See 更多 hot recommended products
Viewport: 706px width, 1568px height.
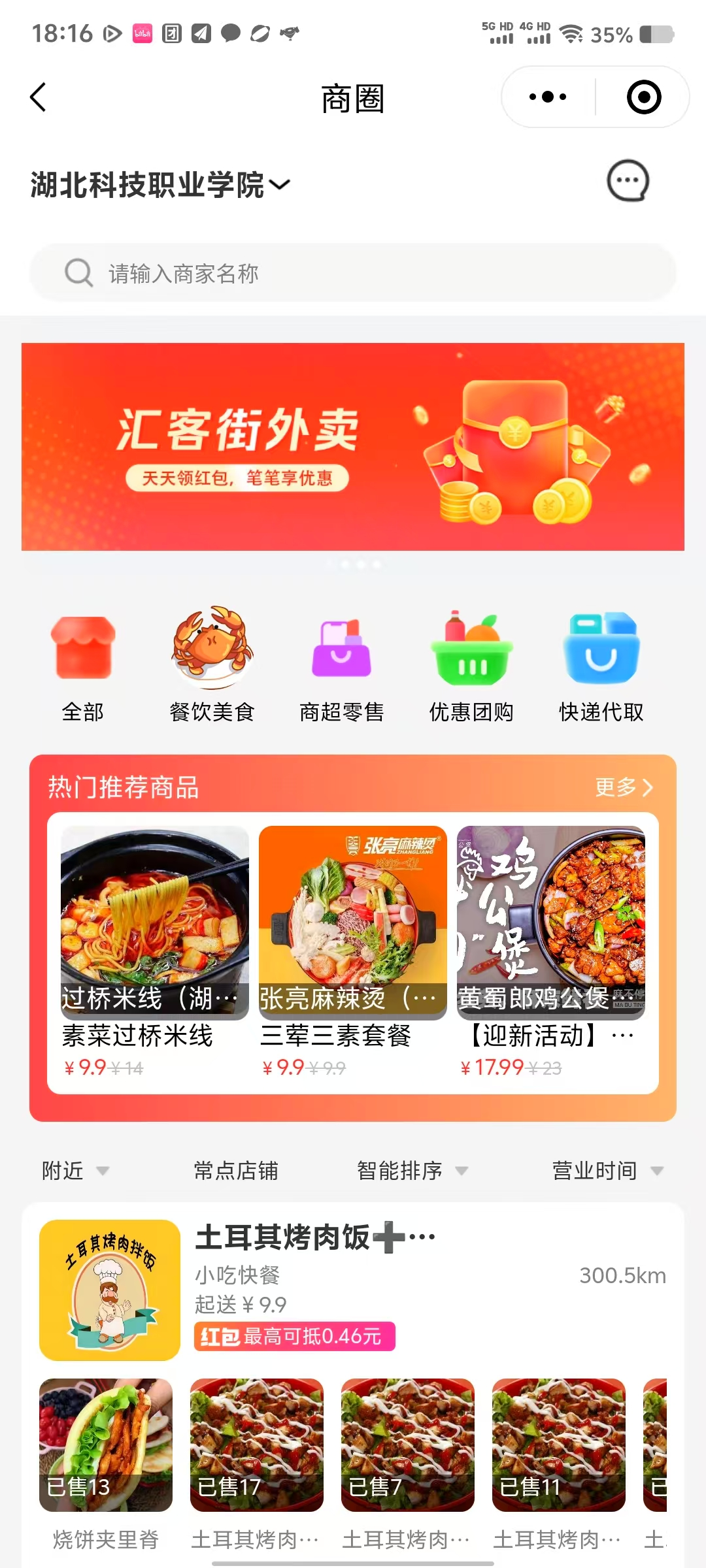coord(624,787)
